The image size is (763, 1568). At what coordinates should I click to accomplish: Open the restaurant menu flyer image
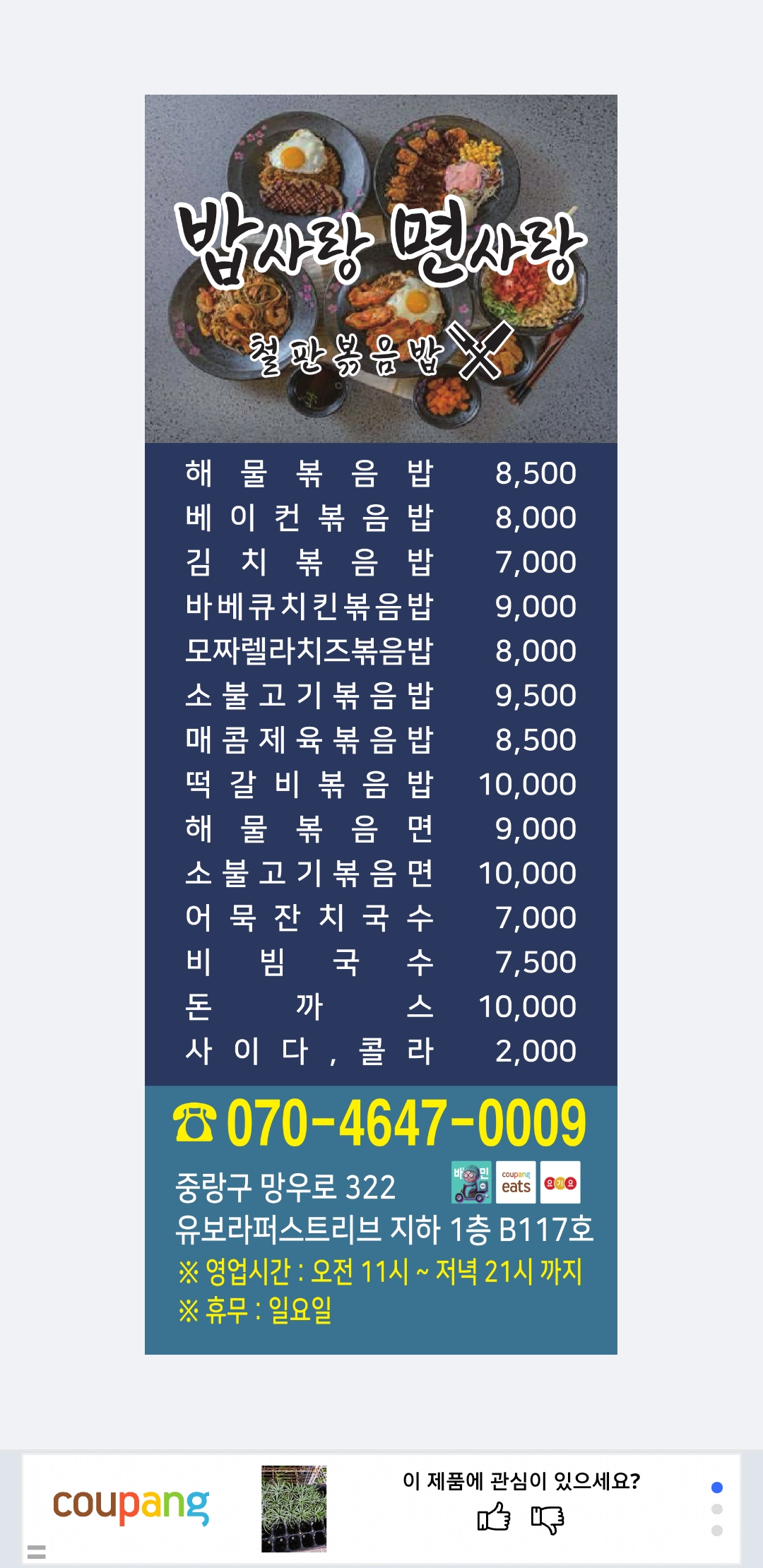(381, 724)
